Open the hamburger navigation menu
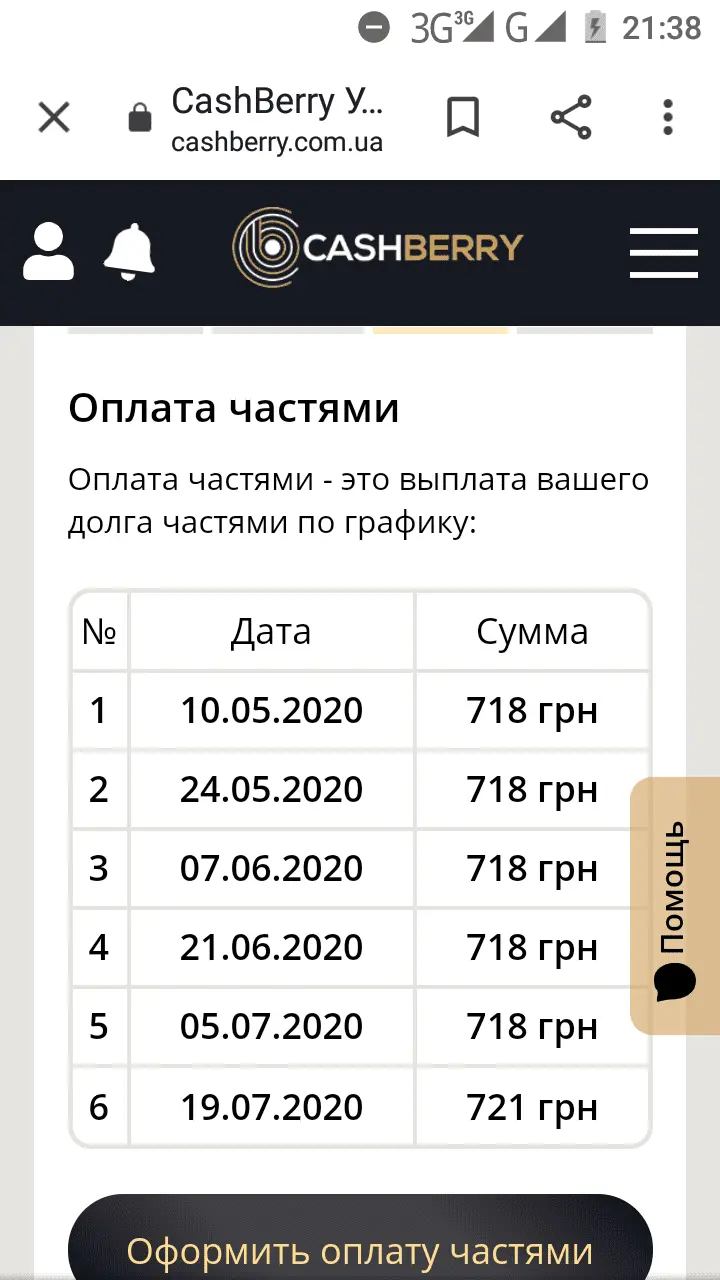Screen dimensions: 720x1280 pyautogui.click(x=663, y=252)
